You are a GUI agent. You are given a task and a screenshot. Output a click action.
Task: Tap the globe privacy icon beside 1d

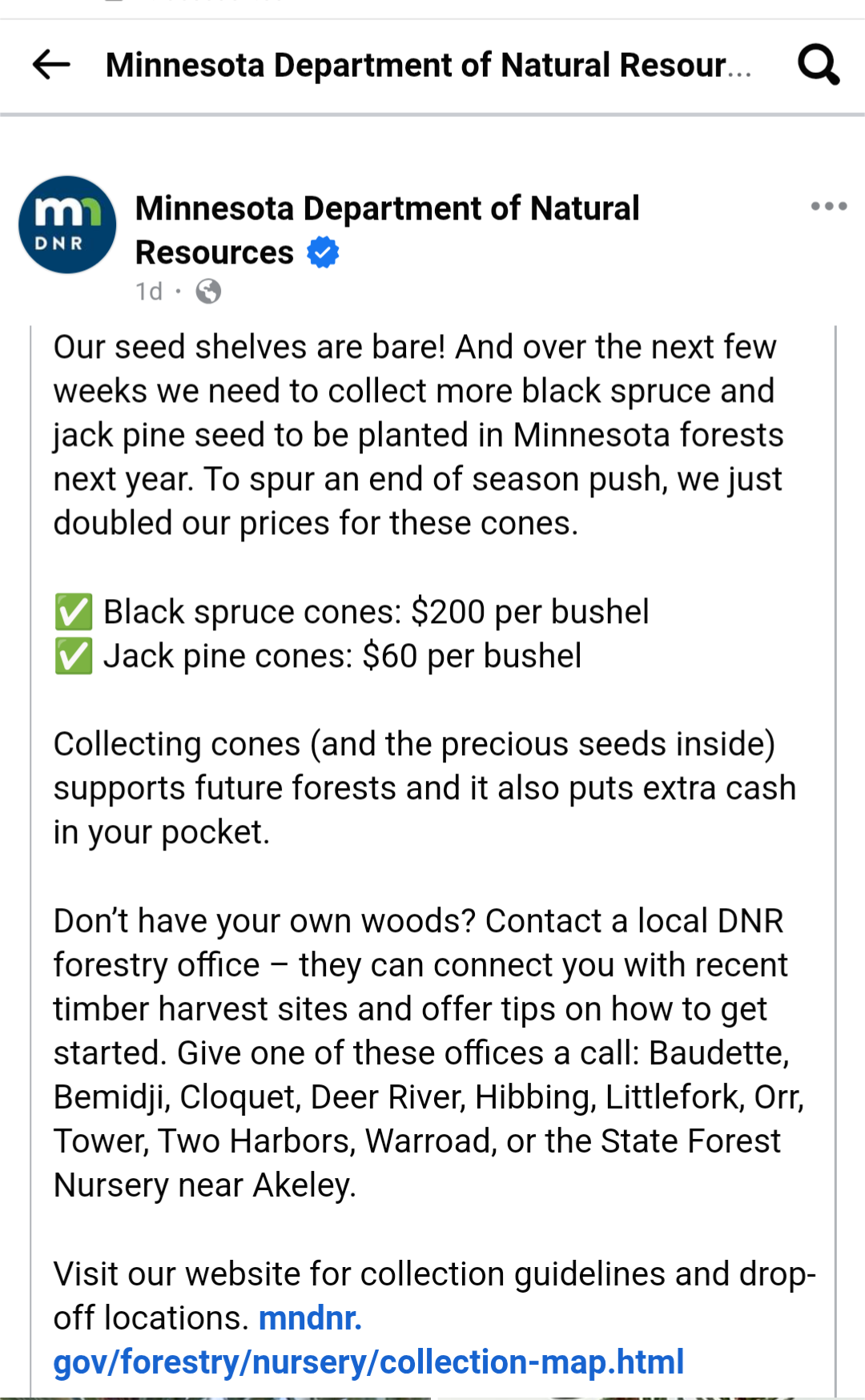[x=208, y=292]
